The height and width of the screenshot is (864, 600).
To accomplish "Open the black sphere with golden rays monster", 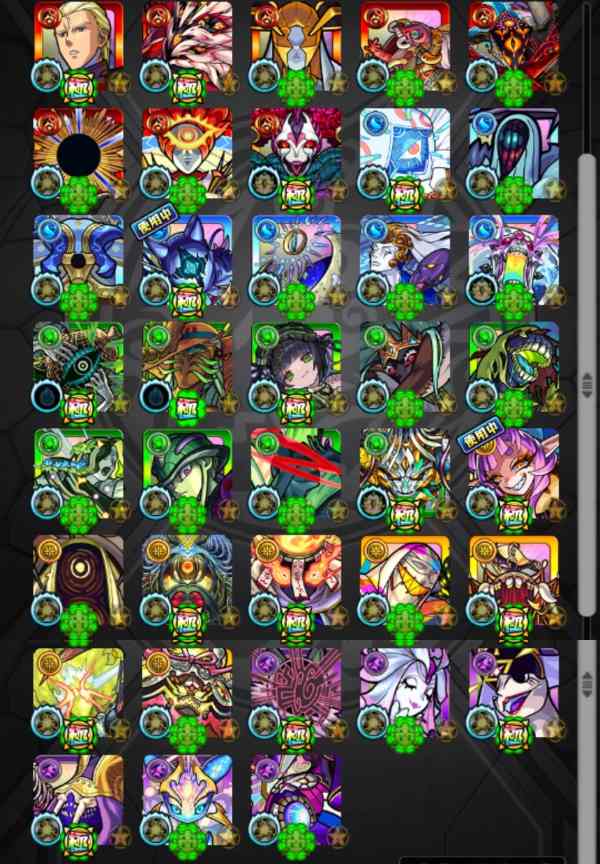I will coord(78,153).
